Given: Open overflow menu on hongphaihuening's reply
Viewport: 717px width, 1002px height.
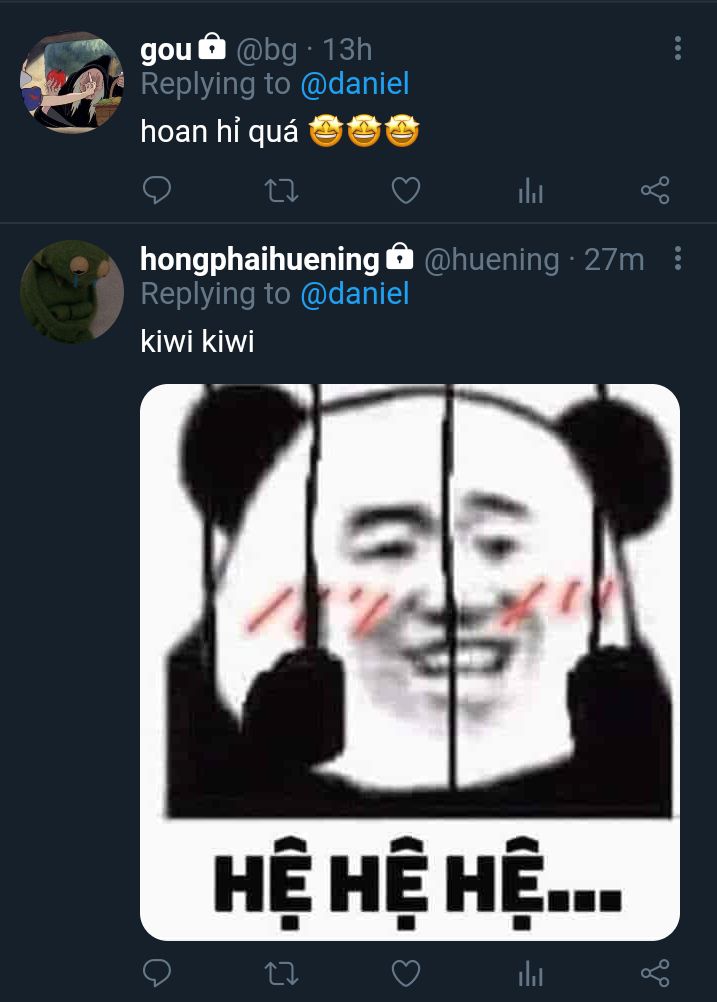Looking at the screenshot, I should (678, 259).
